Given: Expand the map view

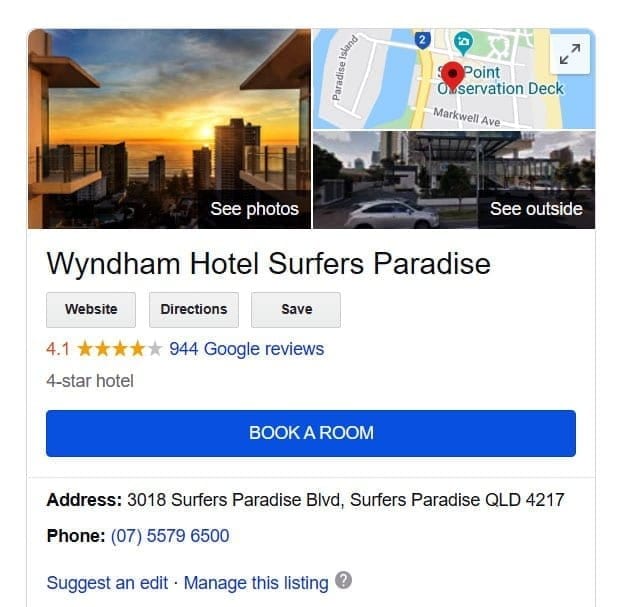Looking at the screenshot, I should 570,55.
